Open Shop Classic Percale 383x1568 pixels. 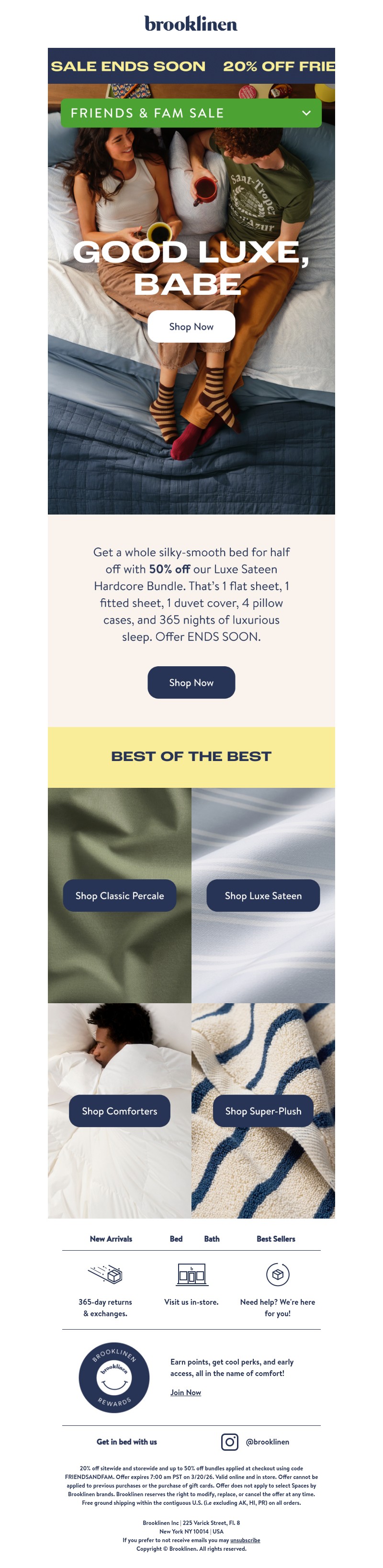point(119,896)
